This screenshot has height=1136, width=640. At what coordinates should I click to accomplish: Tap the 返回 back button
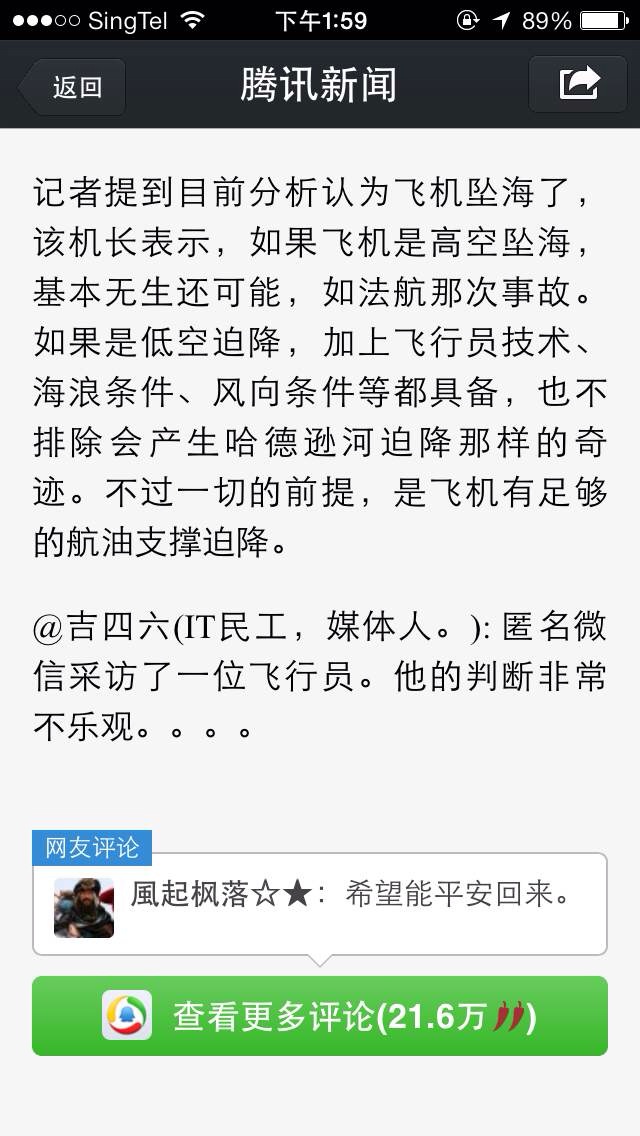tap(72, 87)
